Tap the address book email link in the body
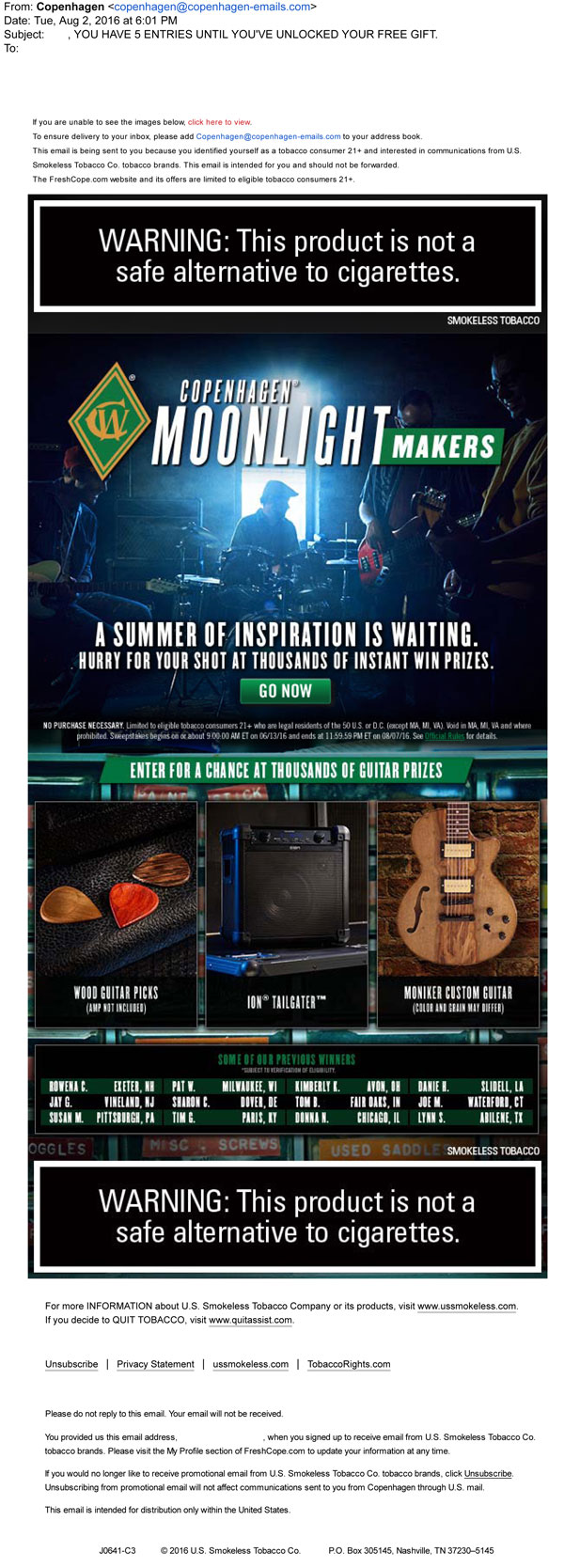Screen dimensions: 564x1568 click(x=268, y=136)
